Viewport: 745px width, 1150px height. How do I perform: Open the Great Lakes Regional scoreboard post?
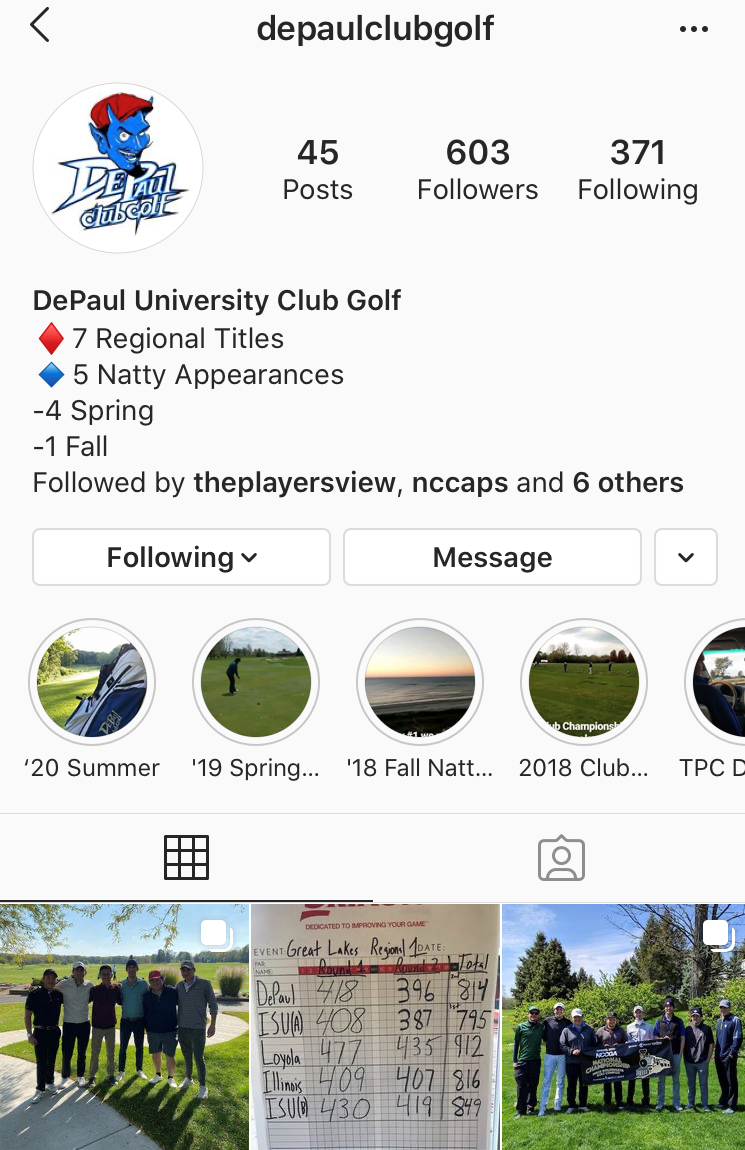pyautogui.click(x=375, y=1026)
